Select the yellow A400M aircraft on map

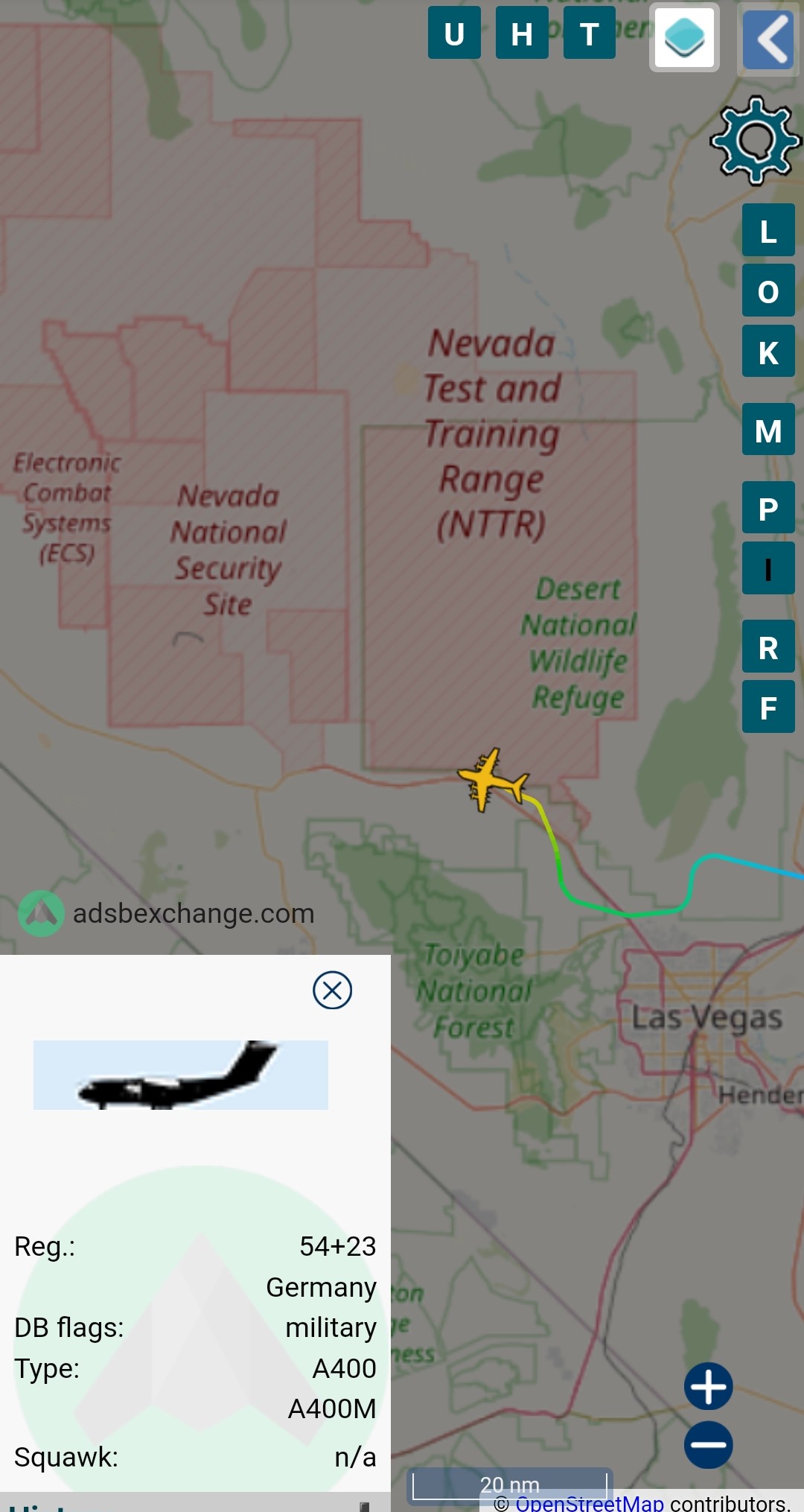coord(492,780)
